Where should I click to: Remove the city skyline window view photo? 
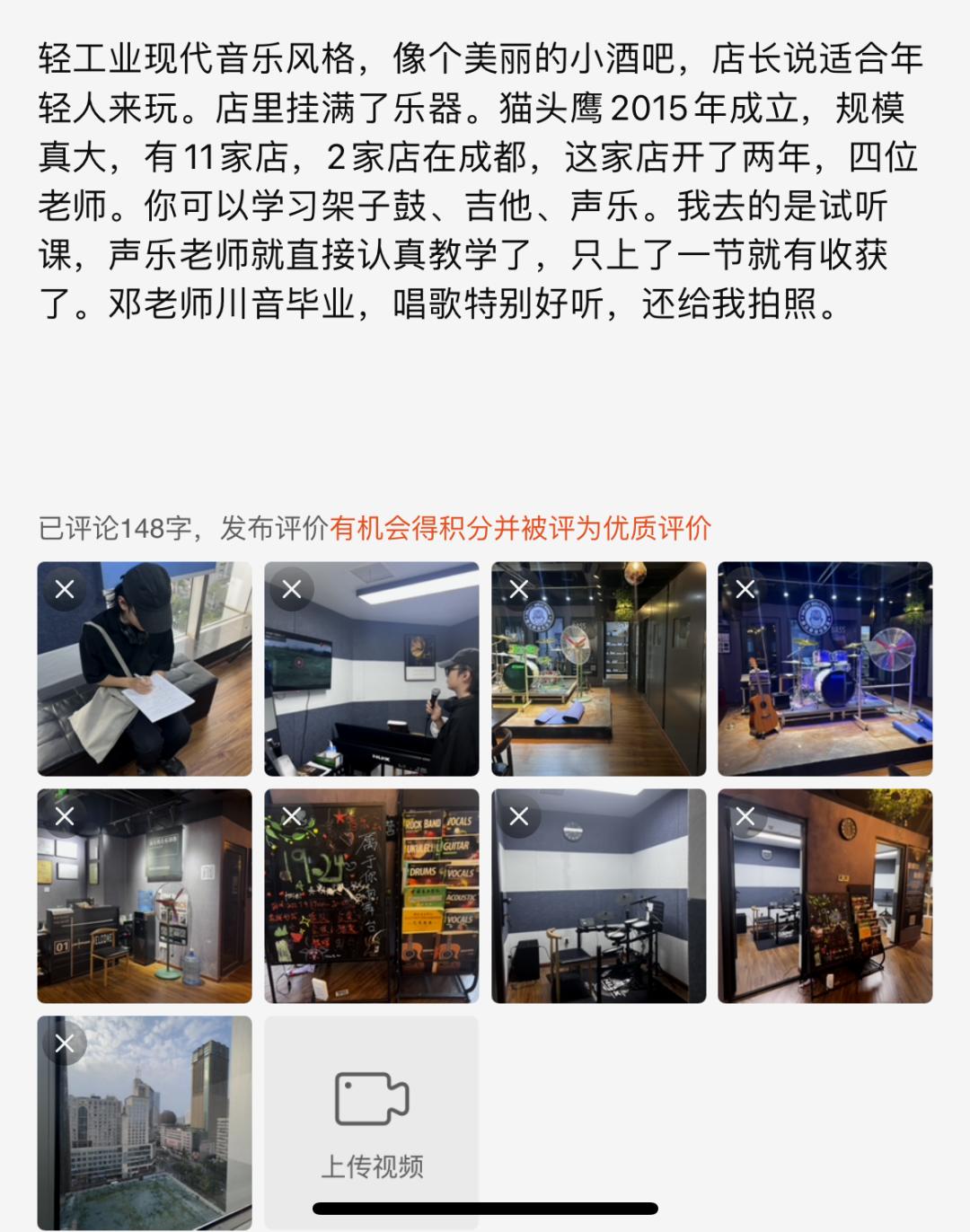click(x=65, y=1043)
